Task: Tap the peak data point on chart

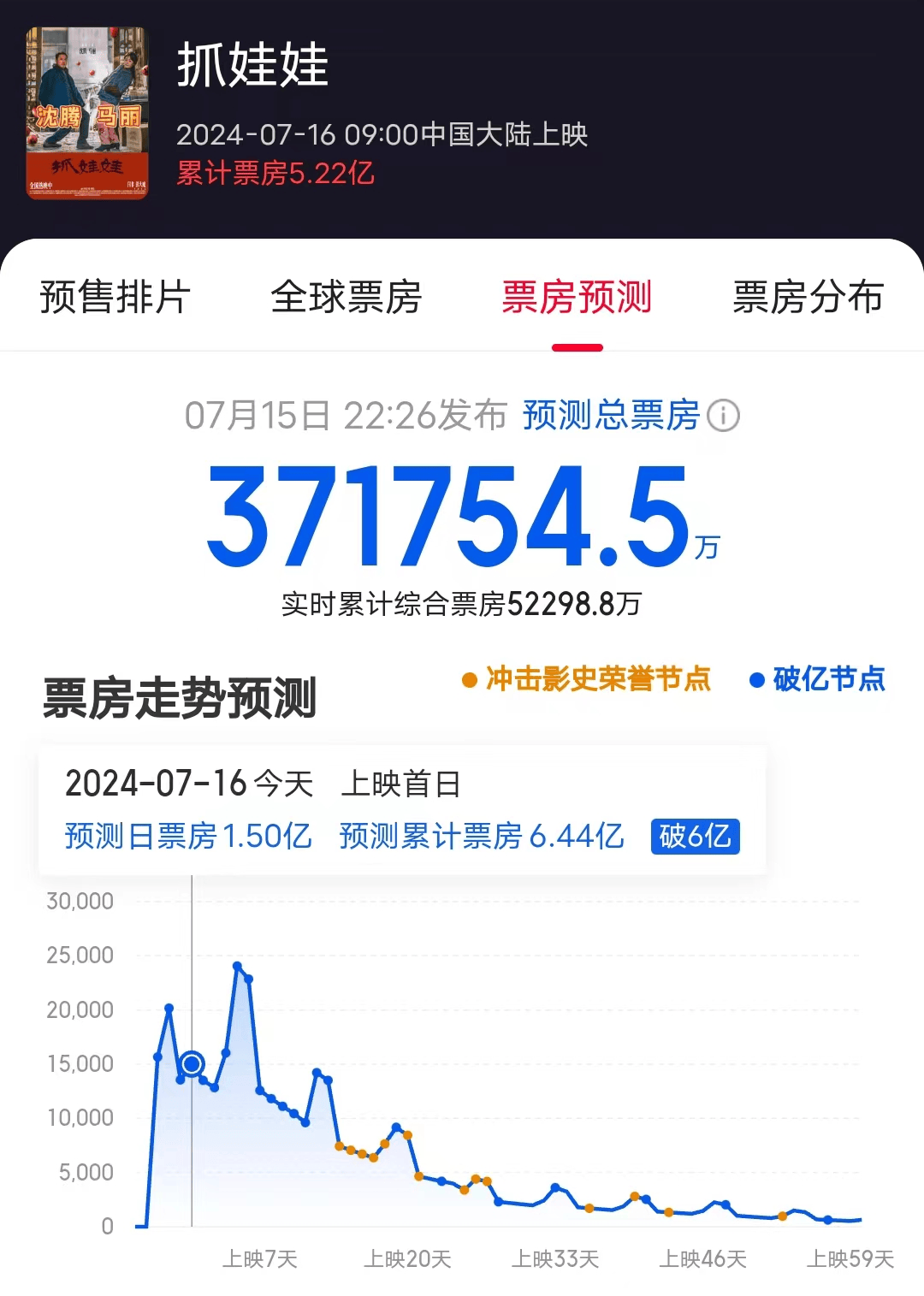Action: click(x=237, y=966)
